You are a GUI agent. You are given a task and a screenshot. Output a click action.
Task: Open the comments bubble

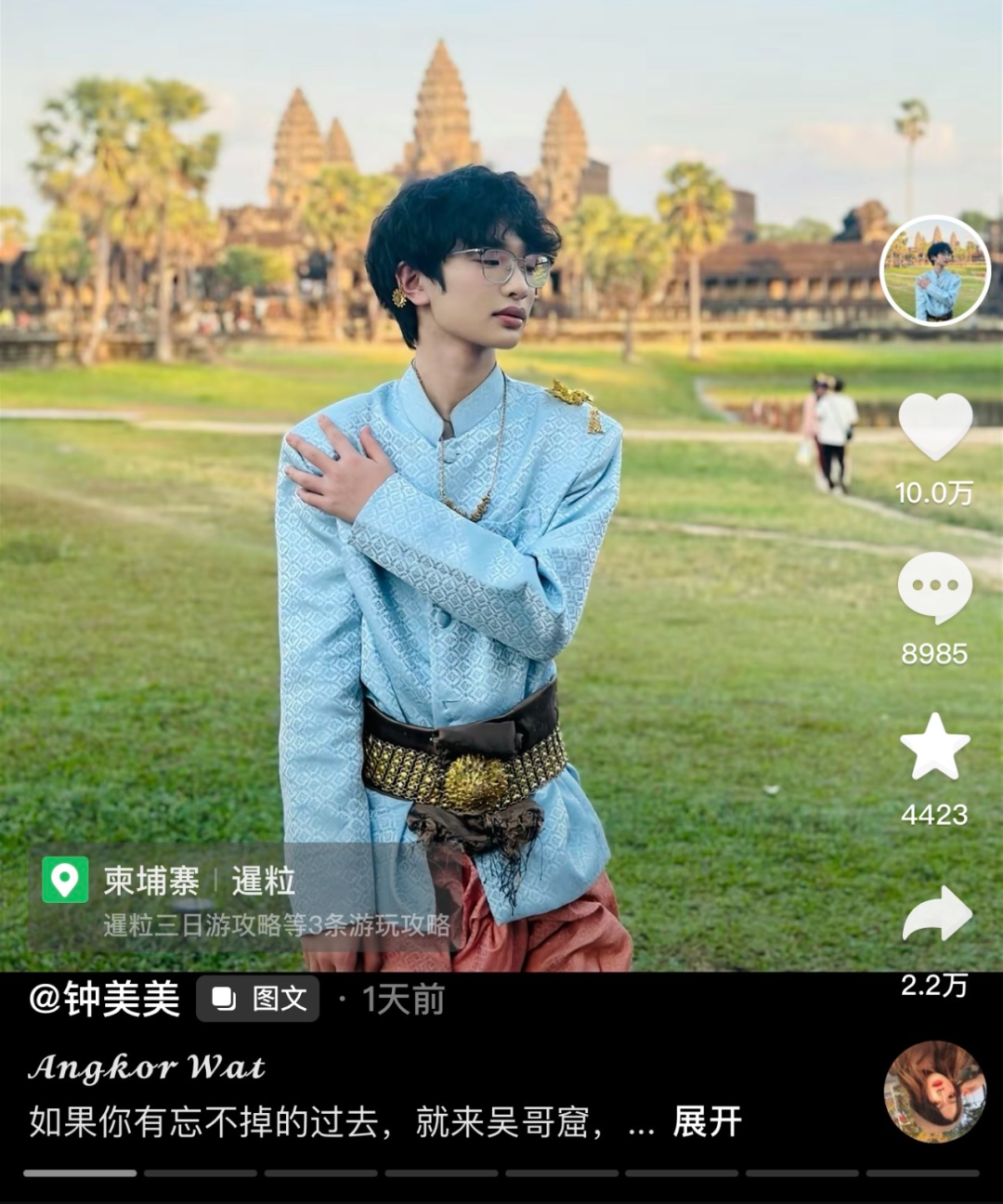coord(935,587)
